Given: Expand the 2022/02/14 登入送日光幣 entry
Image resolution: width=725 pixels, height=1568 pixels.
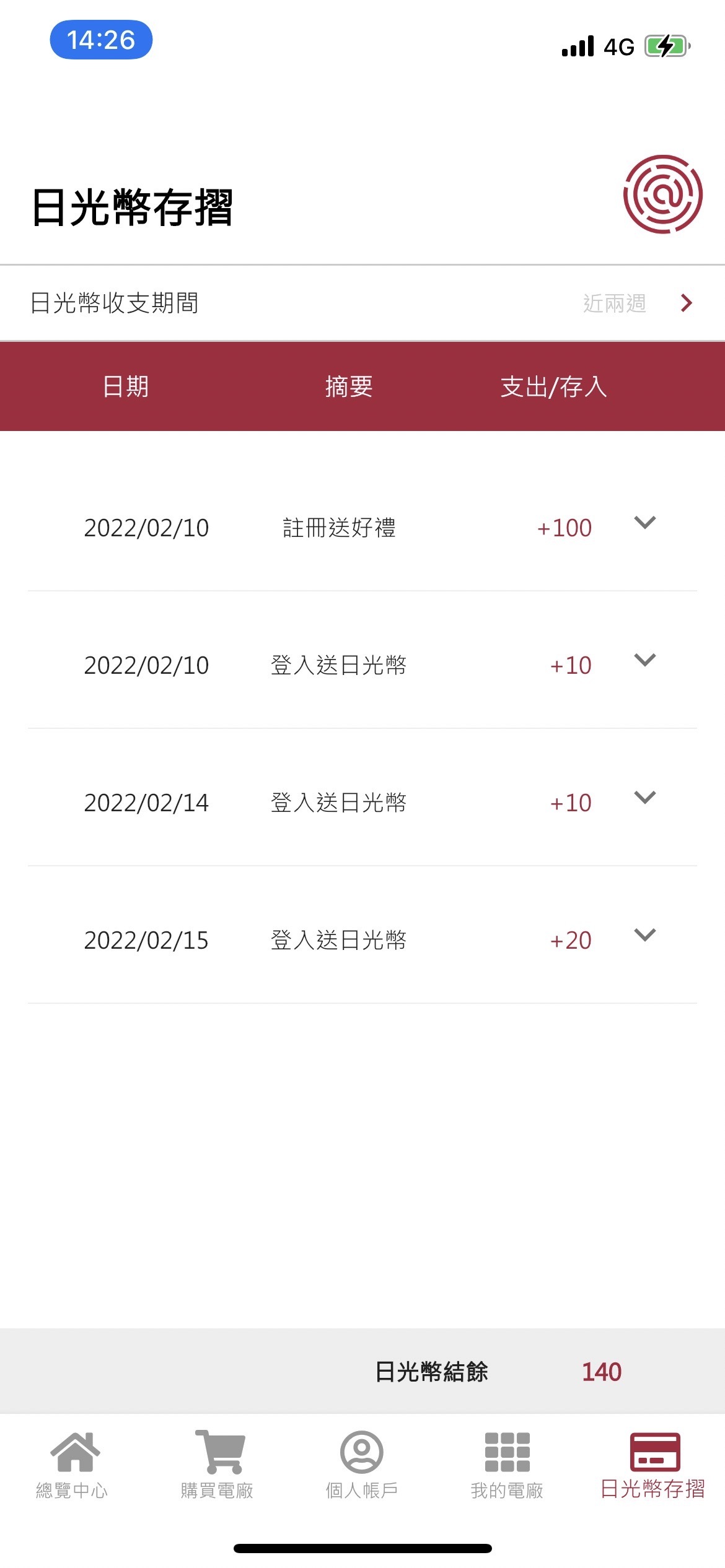Looking at the screenshot, I should click(645, 798).
